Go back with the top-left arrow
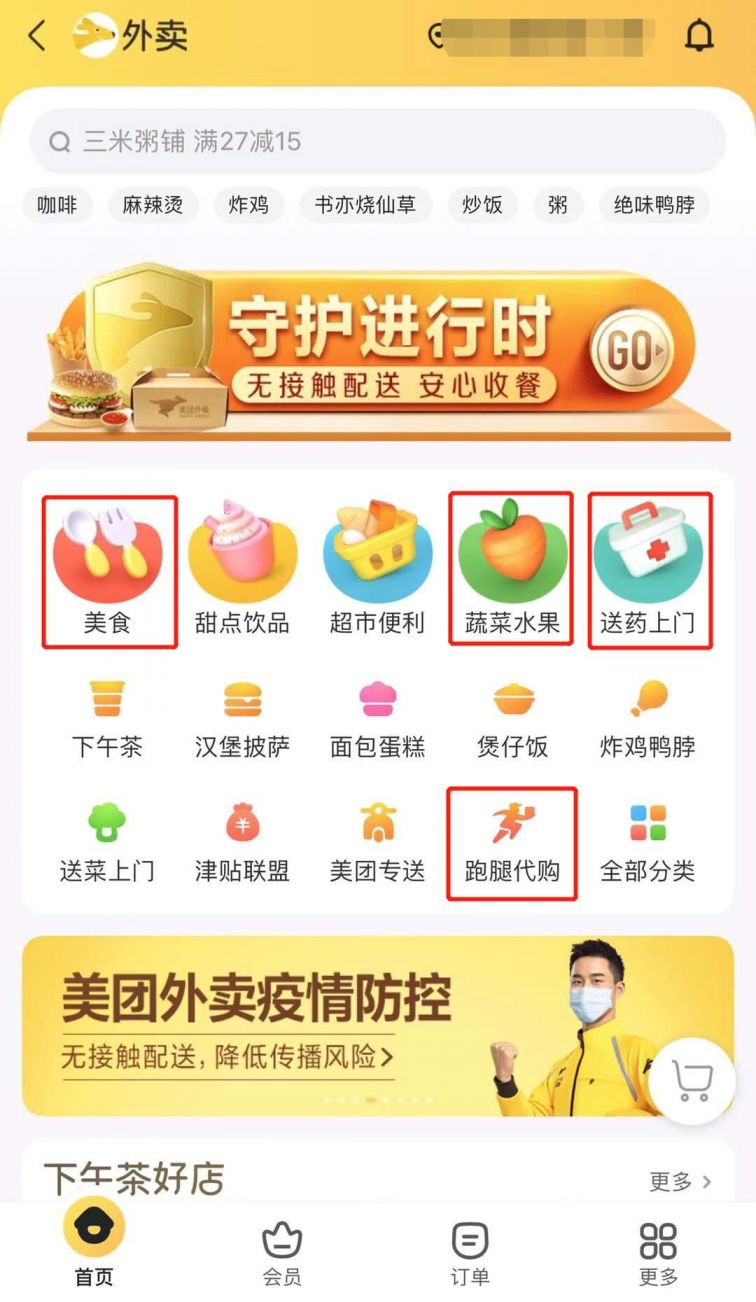 (x=37, y=36)
